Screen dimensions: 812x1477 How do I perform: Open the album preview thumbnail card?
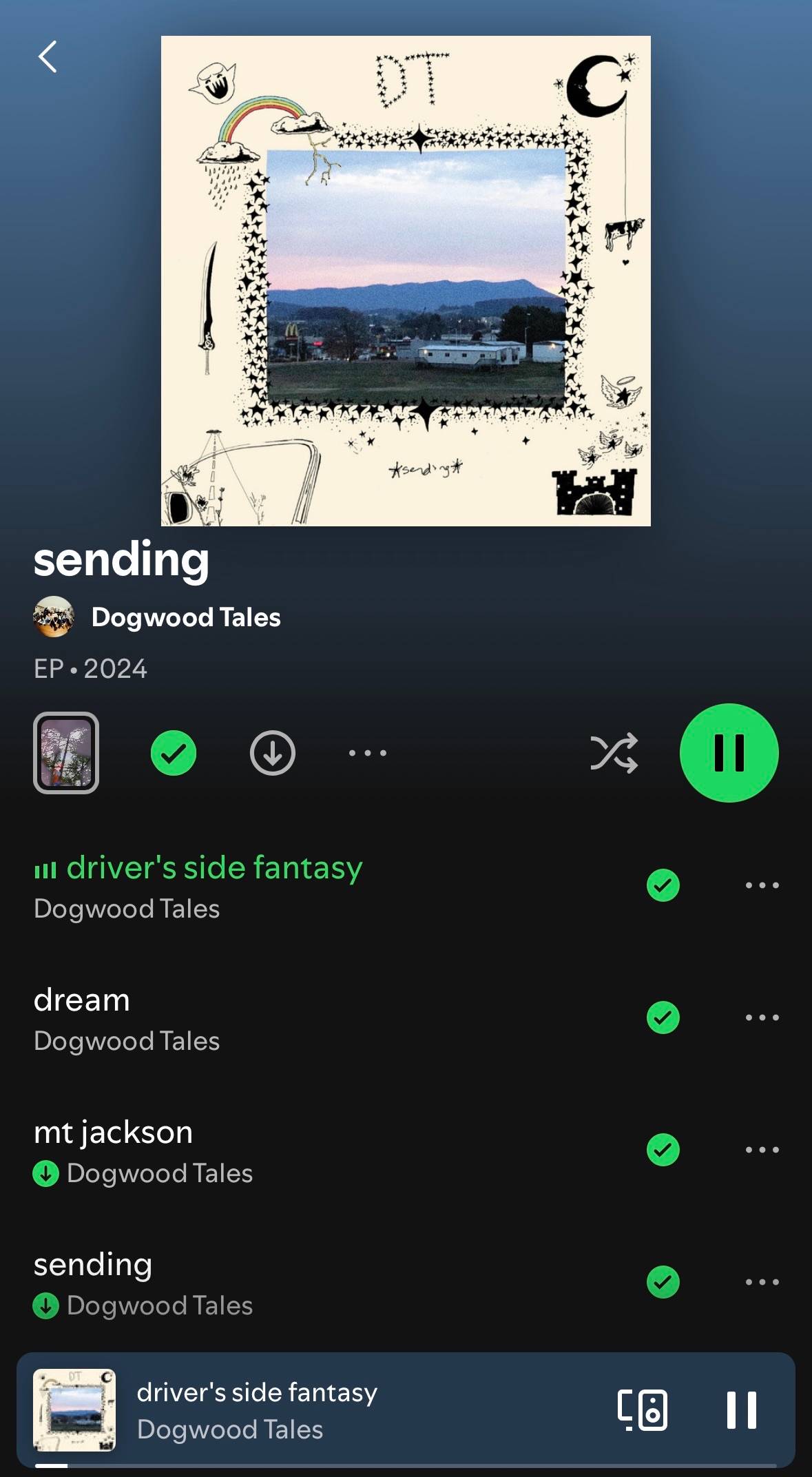[x=66, y=753]
